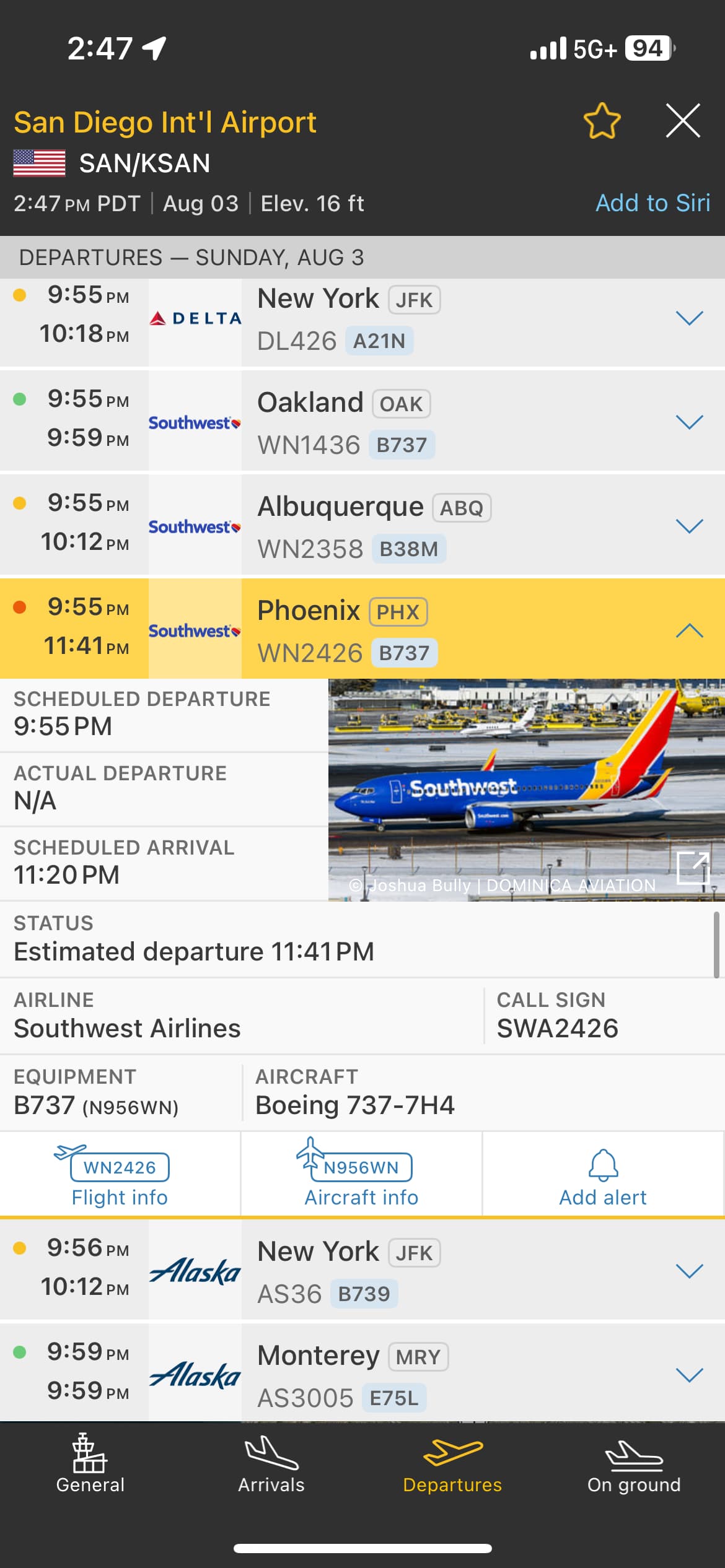
Task: Expand the Oakland WN1436 flight row
Action: click(x=689, y=422)
